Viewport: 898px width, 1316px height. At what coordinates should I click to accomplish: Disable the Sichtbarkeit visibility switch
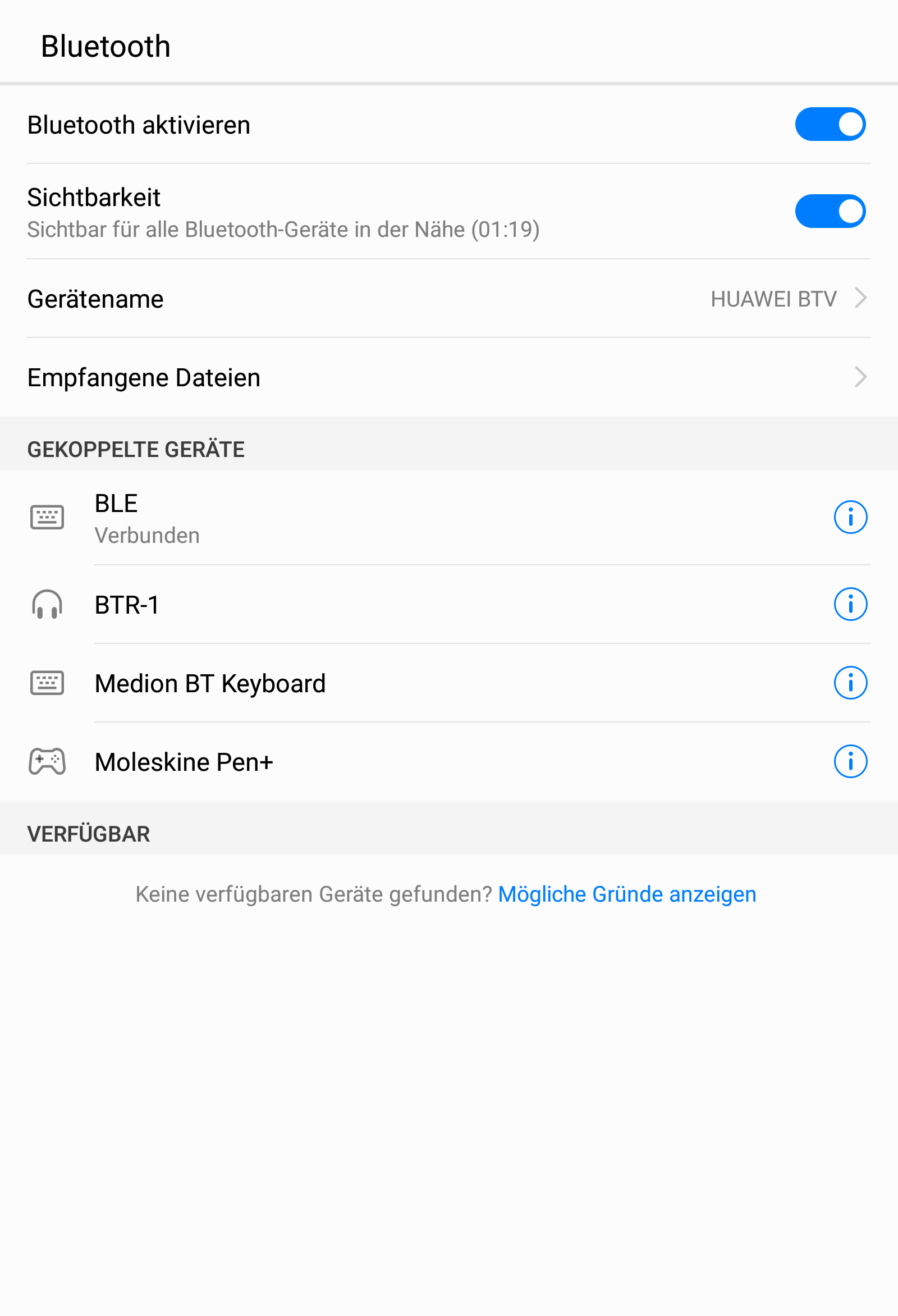(x=830, y=211)
